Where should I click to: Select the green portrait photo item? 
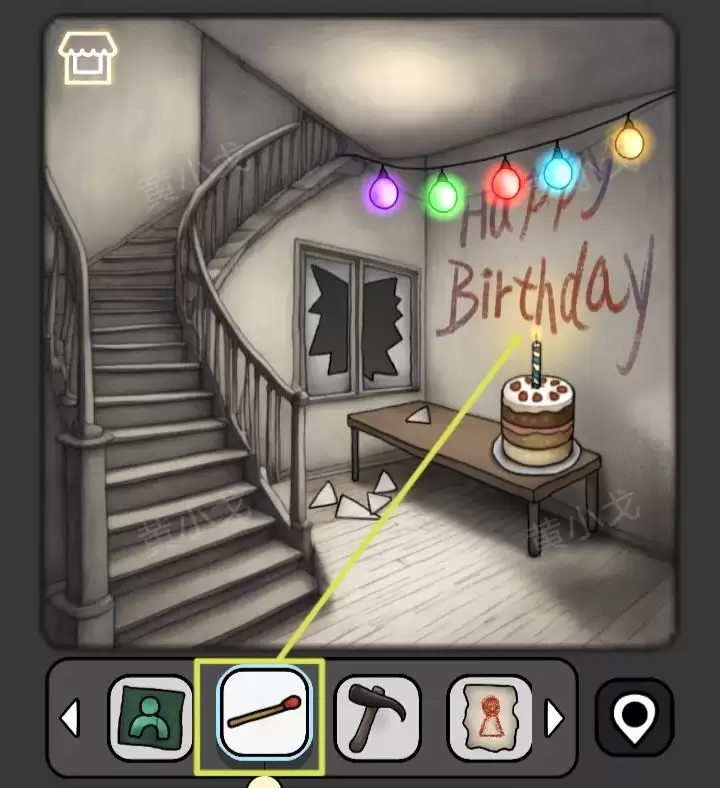pos(150,718)
